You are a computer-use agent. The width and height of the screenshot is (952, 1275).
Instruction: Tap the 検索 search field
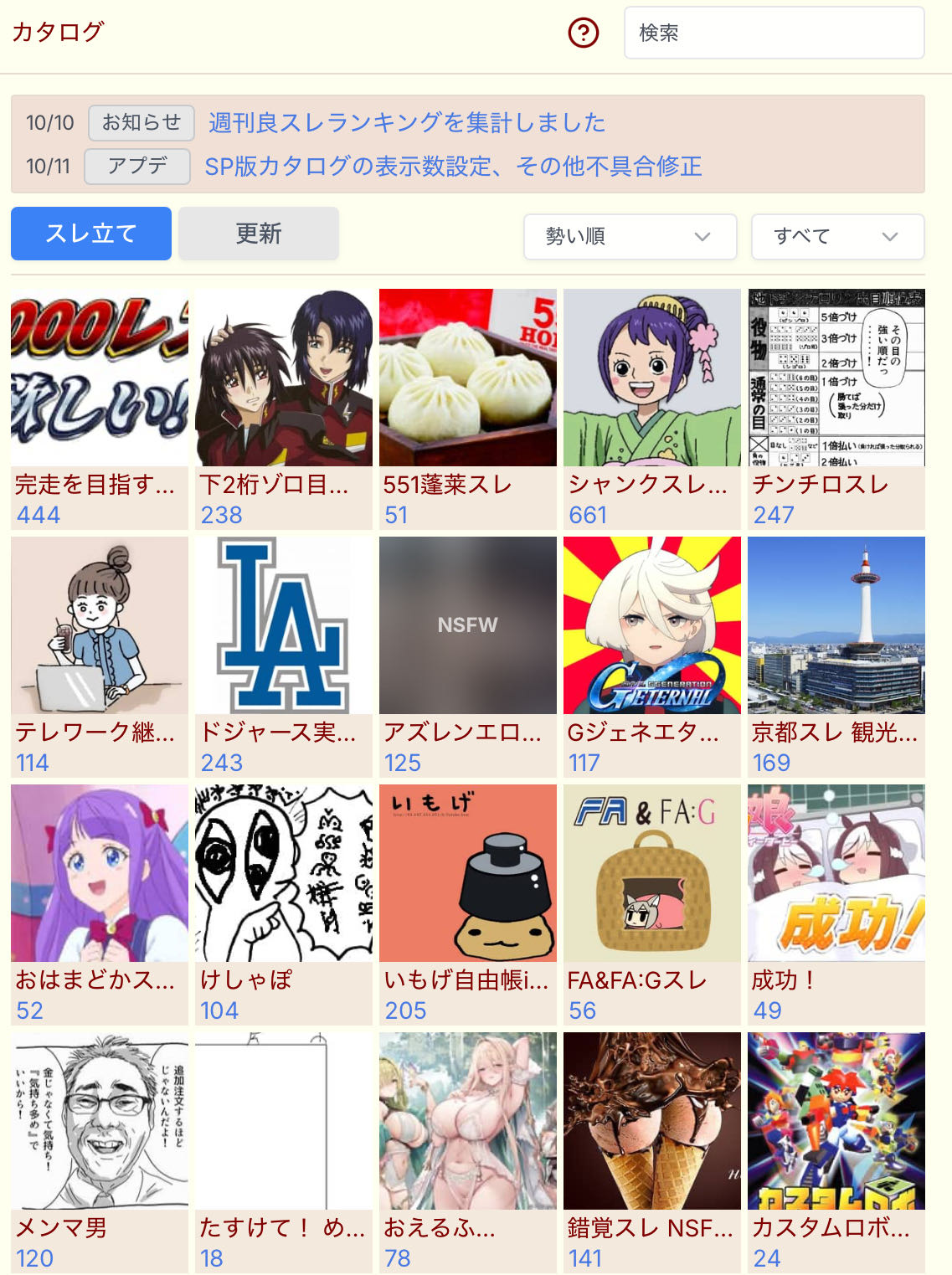(774, 33)
